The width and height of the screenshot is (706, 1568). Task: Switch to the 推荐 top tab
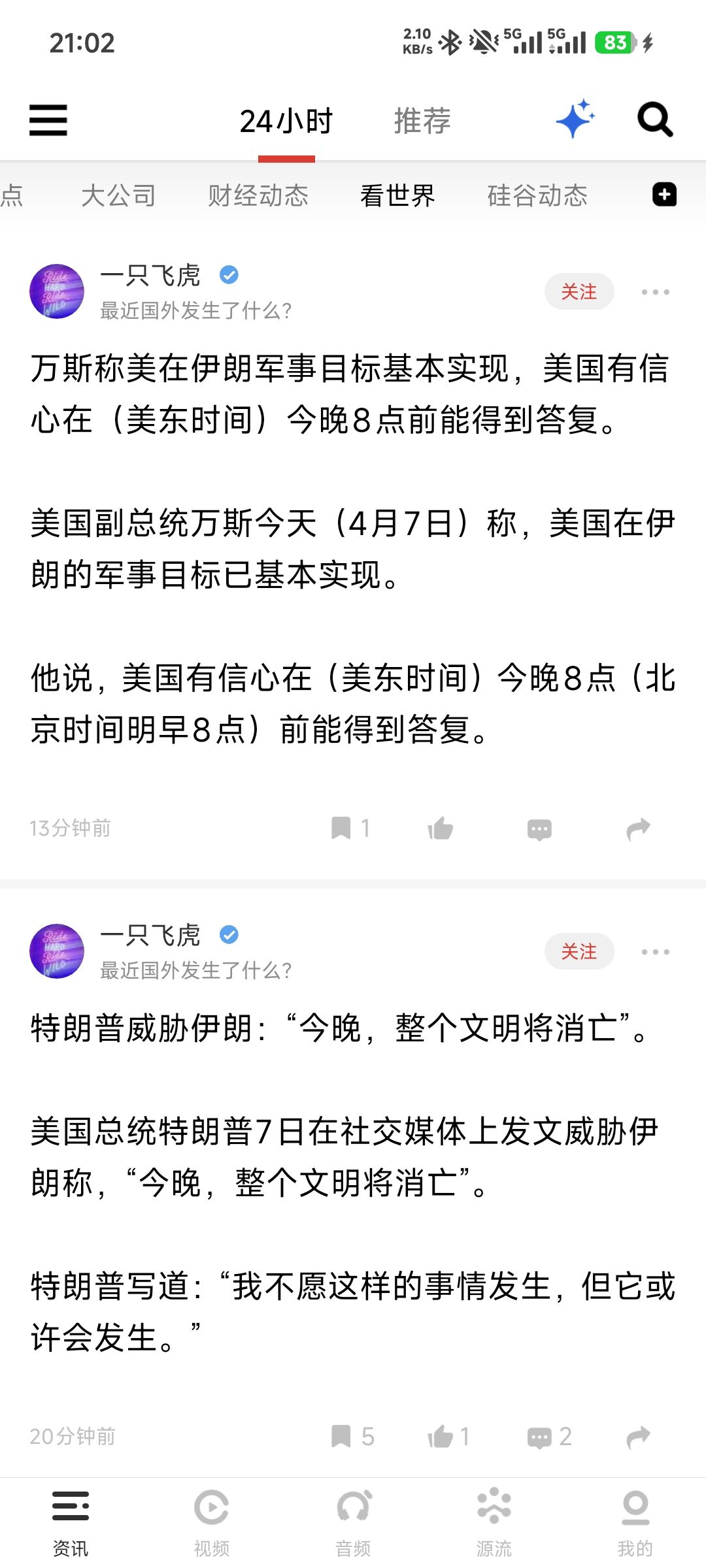[422, 121]
